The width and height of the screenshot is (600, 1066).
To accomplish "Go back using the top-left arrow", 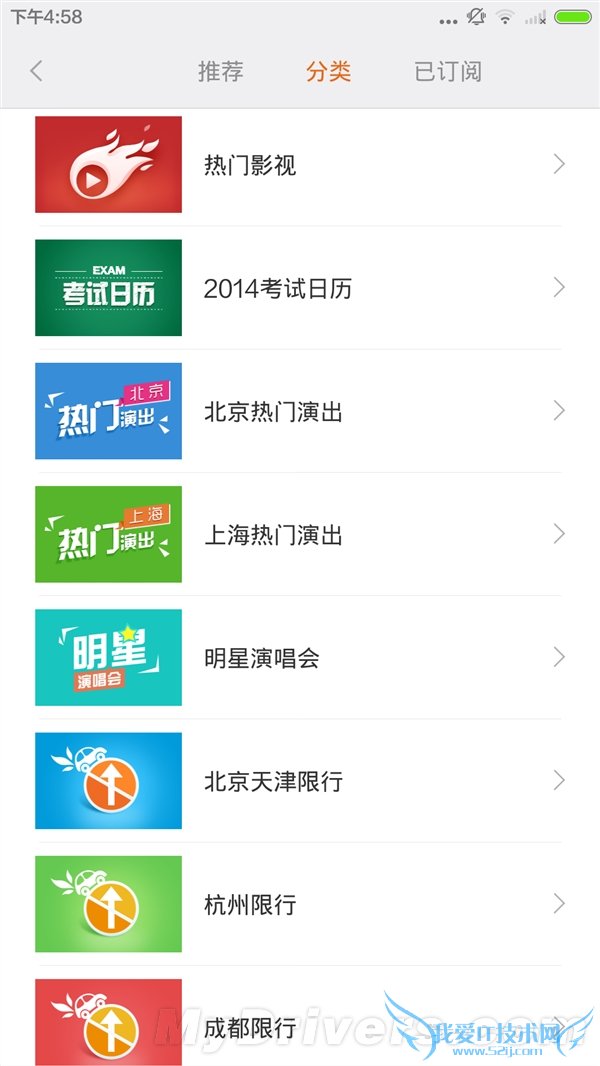I will click(37, 71).
